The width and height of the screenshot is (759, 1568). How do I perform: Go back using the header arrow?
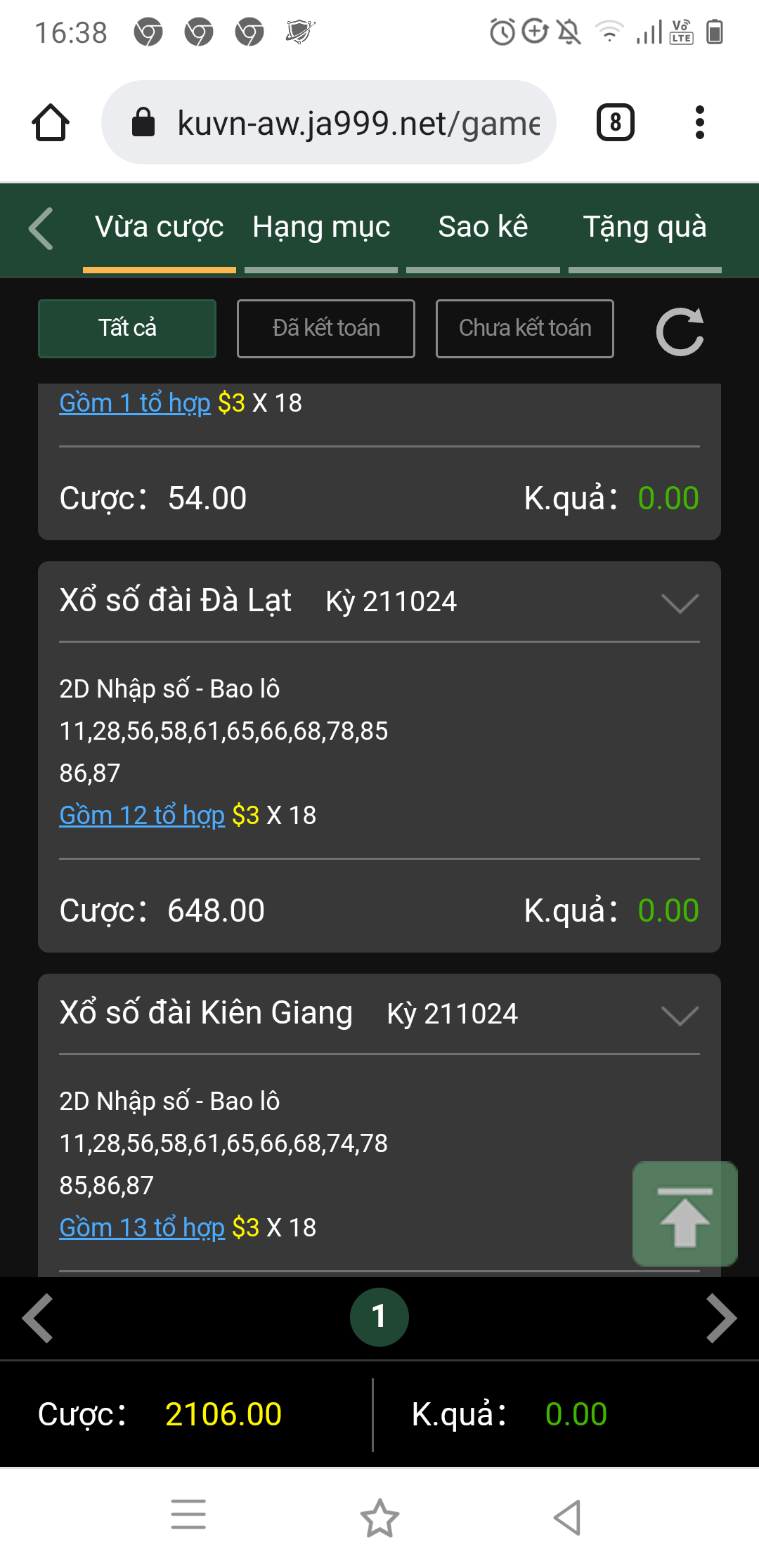[41, 228]
